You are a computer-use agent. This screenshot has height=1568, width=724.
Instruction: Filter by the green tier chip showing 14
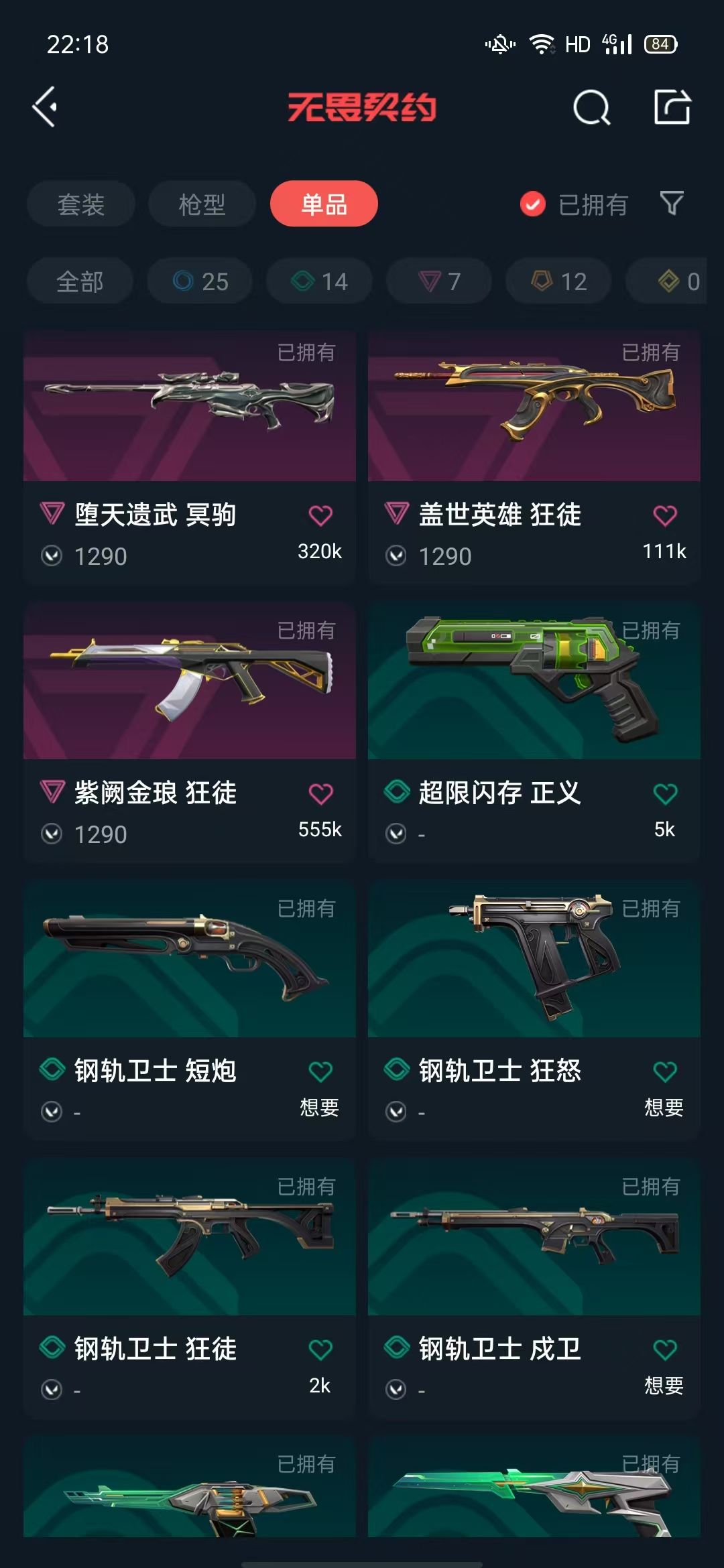pos(319,281)
